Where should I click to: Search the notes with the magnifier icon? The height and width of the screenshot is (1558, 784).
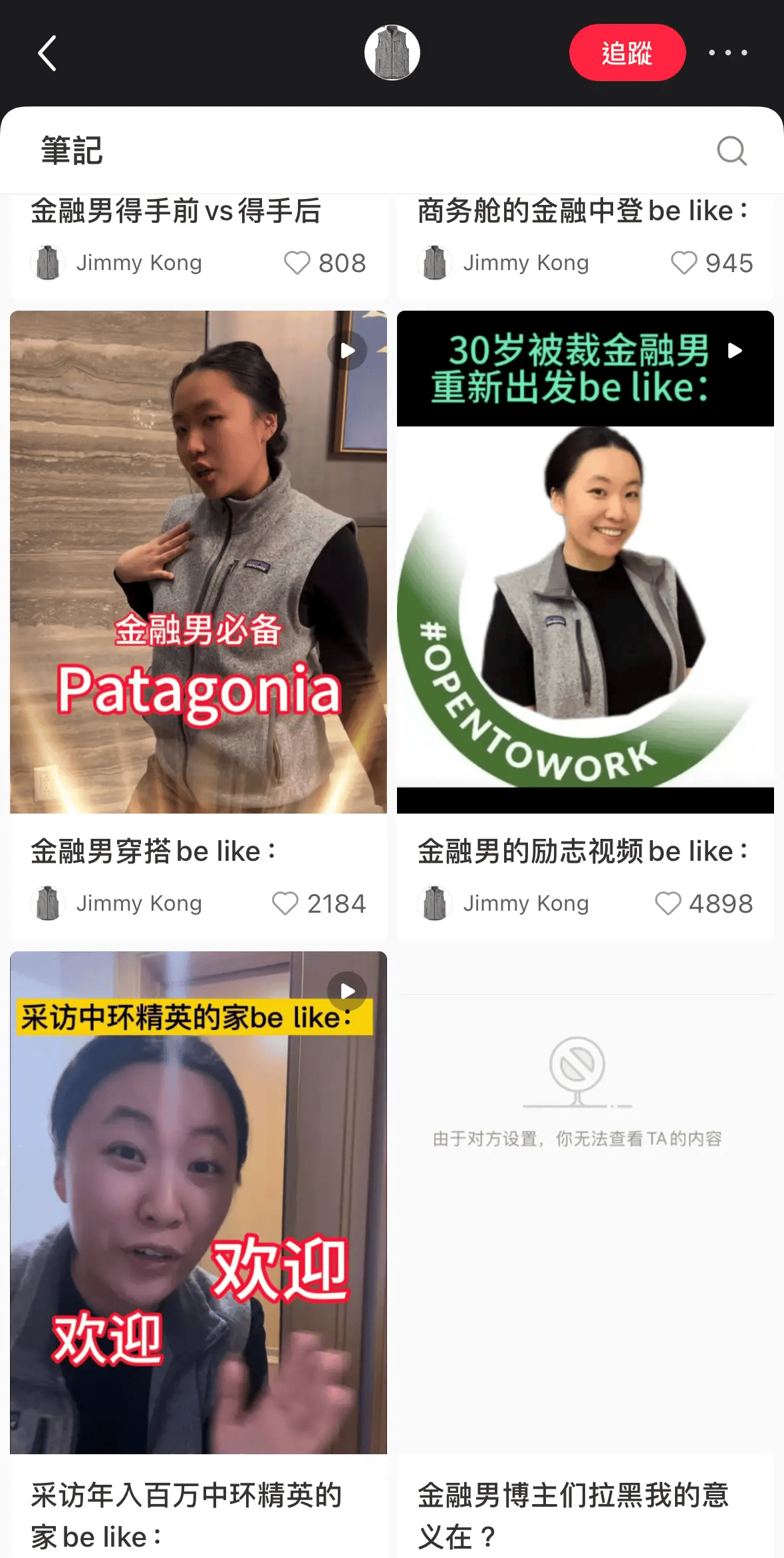tap(731, 151)
